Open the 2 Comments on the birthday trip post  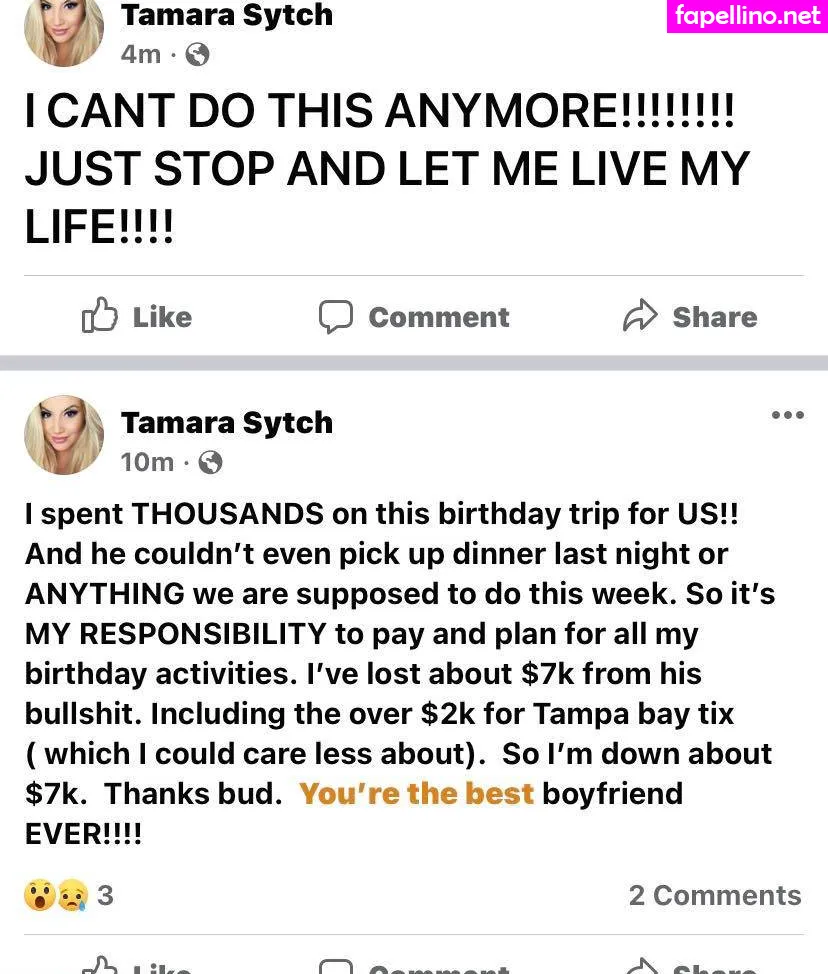click(714, 895)
